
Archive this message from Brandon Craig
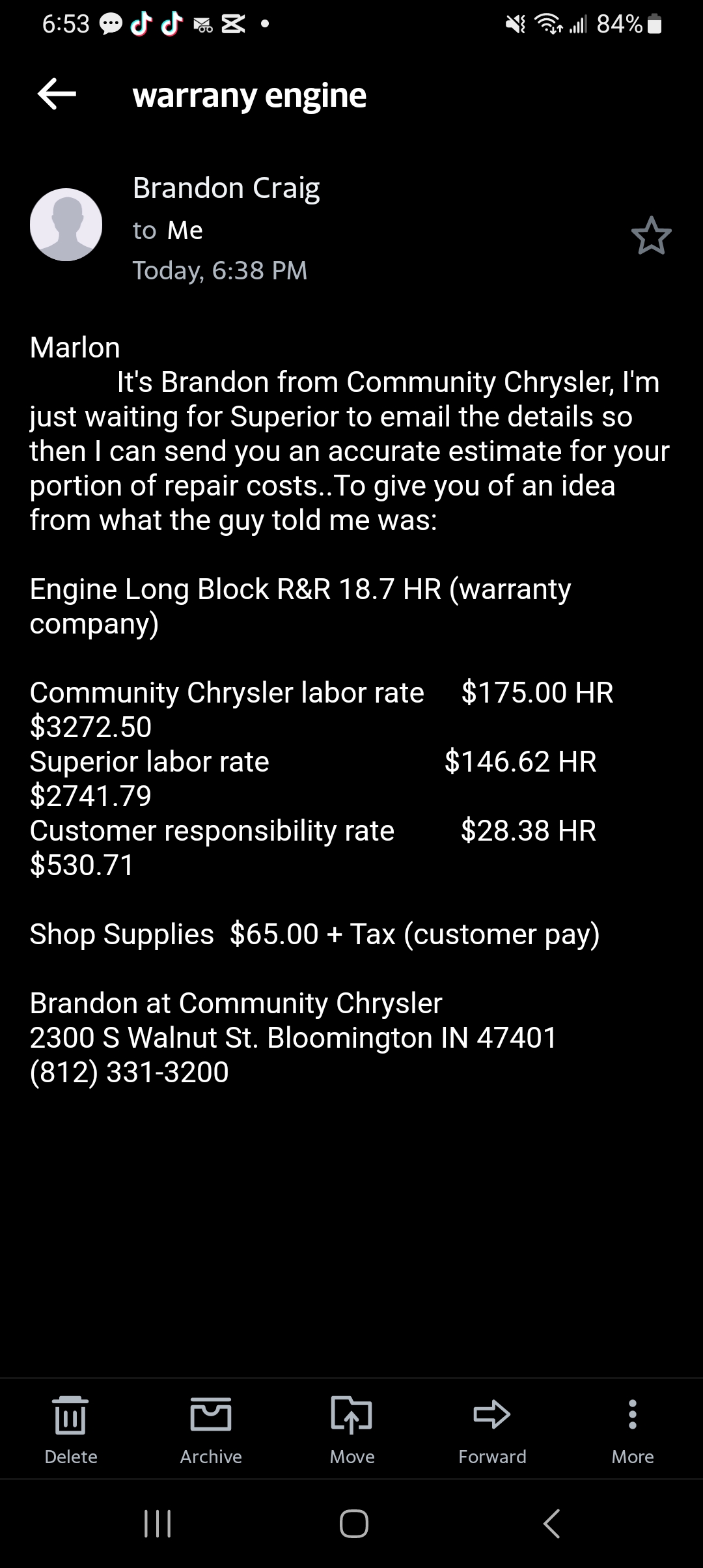210,1426
